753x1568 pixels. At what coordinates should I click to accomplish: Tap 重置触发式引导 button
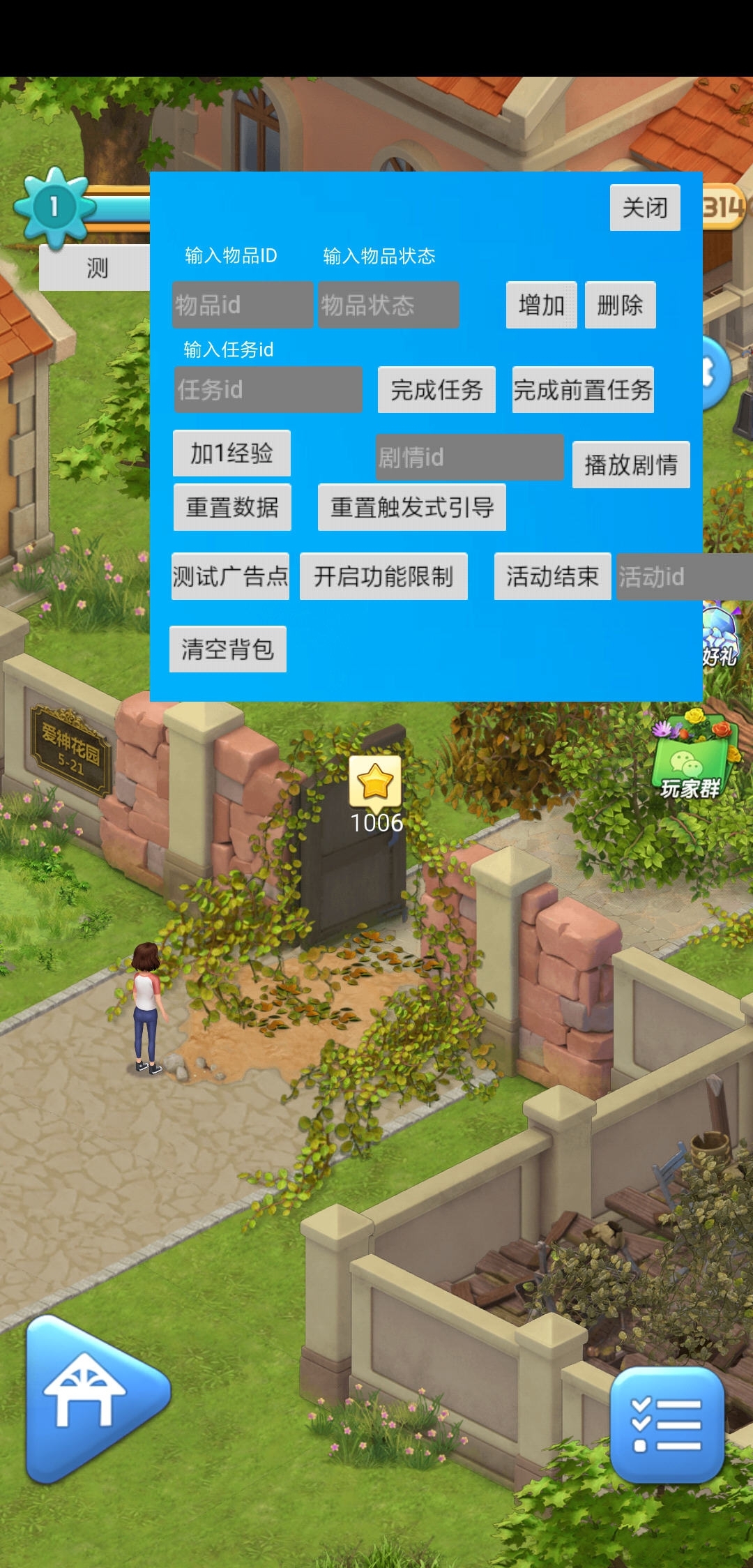[x=411, y=507]
